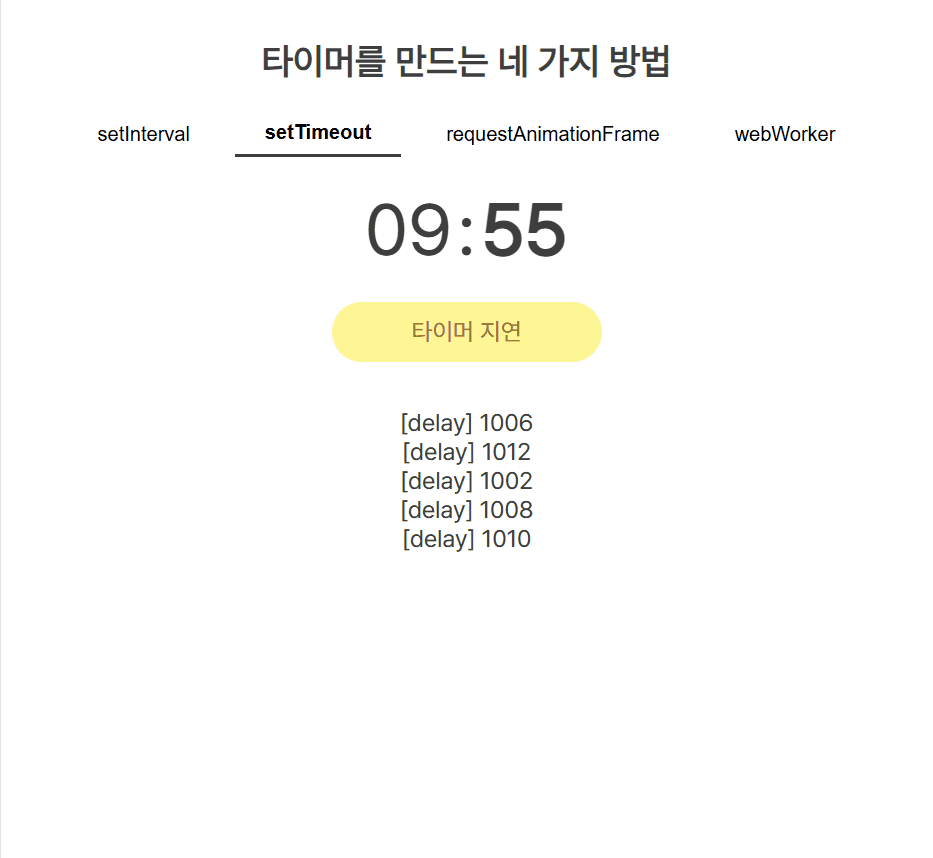Tap the 타이머 지연 button

[x=466, y=332]
